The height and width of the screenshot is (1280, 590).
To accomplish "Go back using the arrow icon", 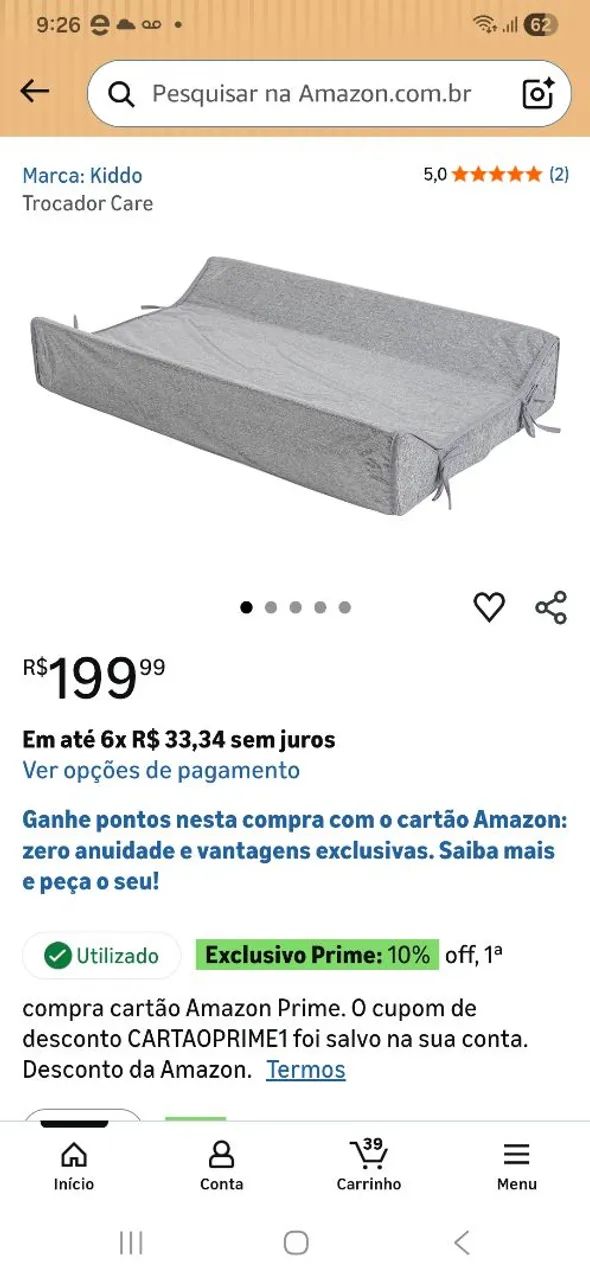I will pyautogui.click(x=35, y=92).
